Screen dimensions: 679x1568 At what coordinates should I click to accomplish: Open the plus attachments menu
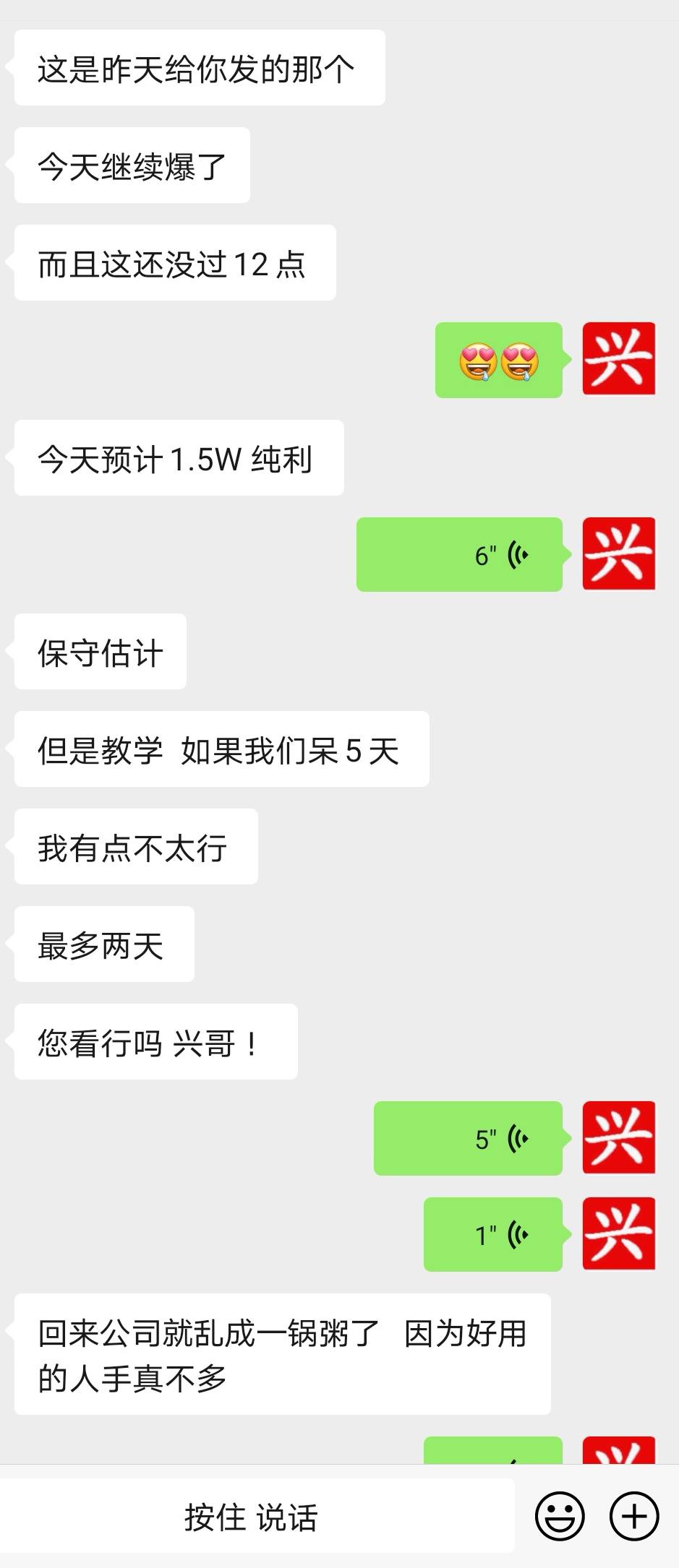(x=634, y=1516)
